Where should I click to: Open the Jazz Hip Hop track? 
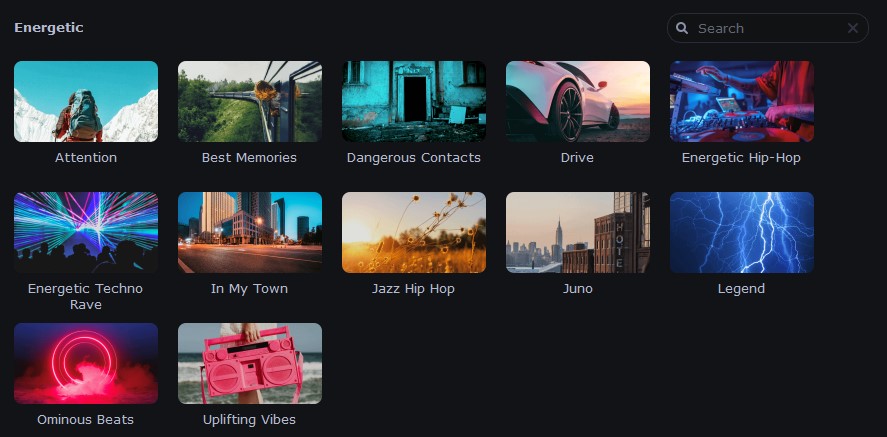414,233
